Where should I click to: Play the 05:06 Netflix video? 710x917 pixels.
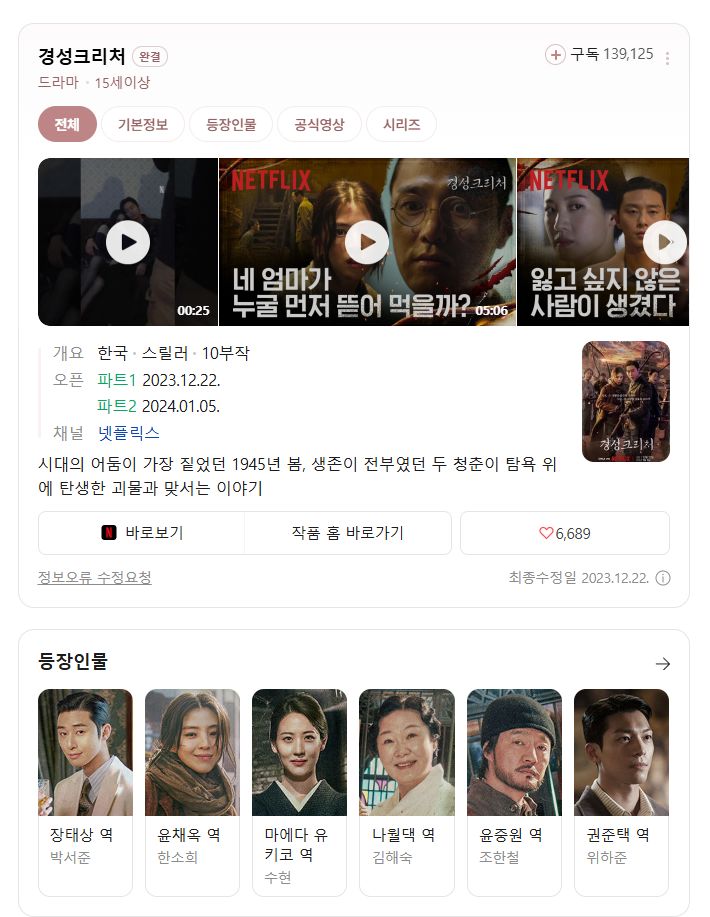point(367,242)
